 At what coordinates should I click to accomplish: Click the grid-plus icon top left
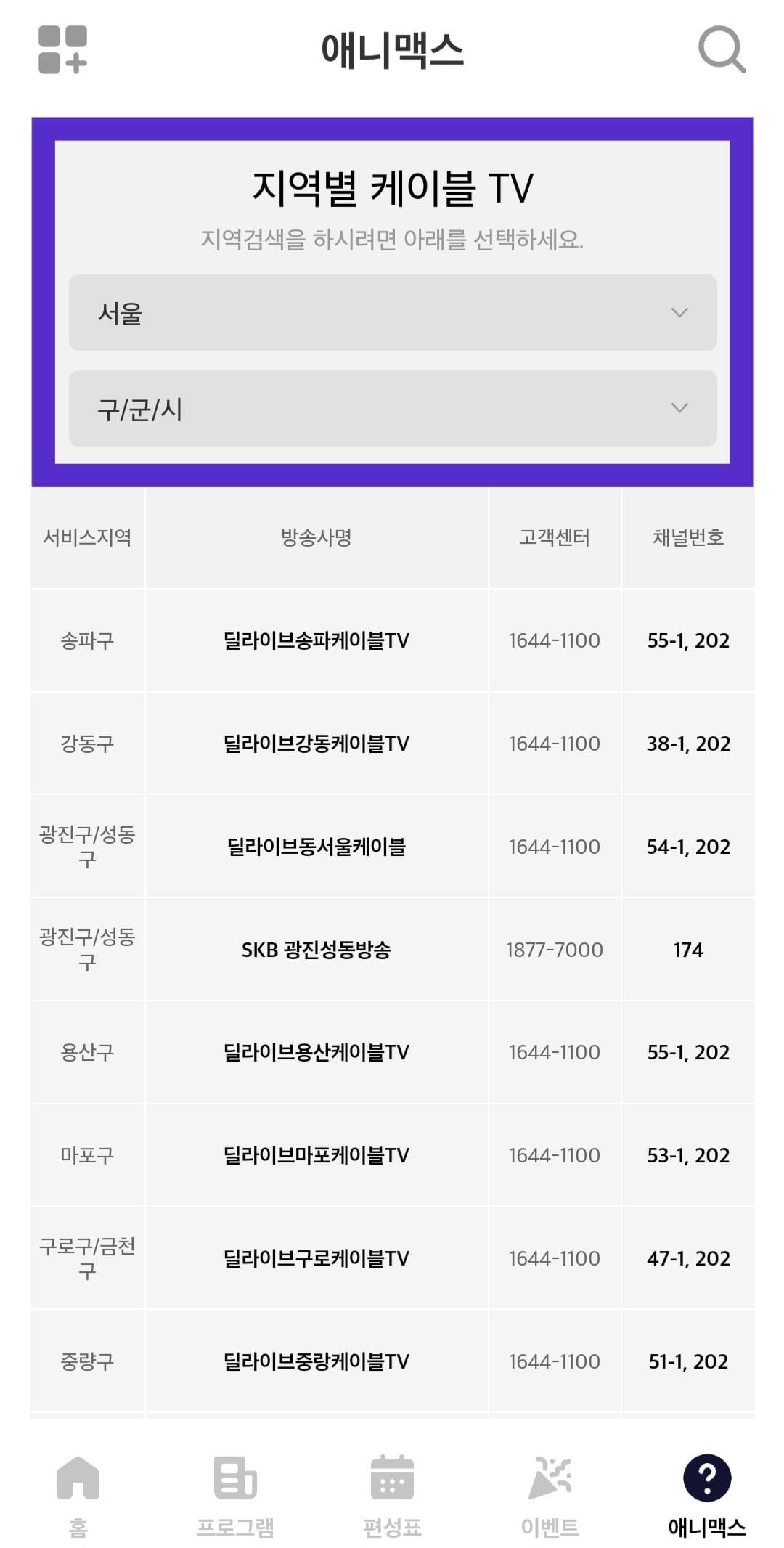[62, 51]
